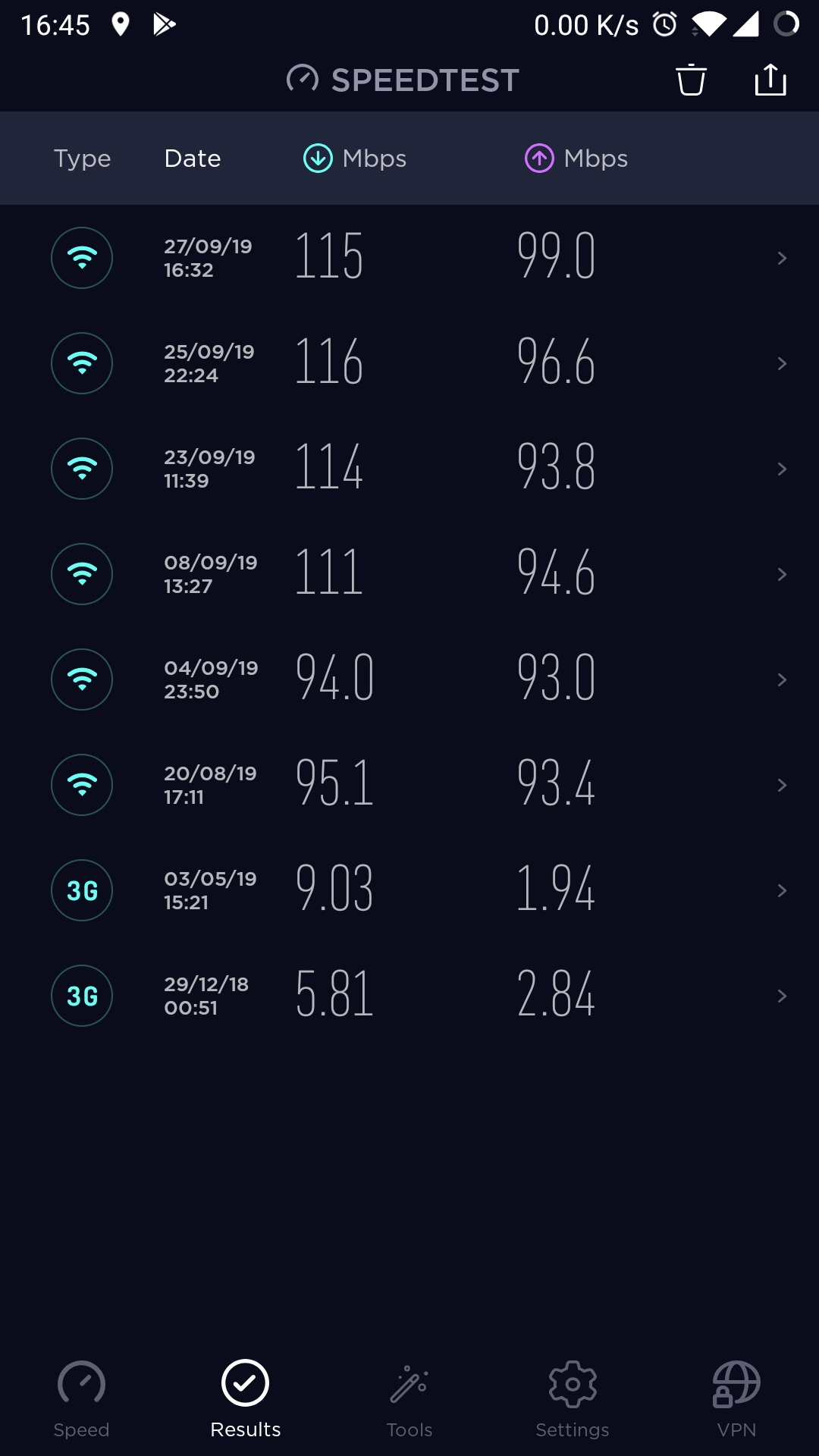This screenshot has width=819, height=1456.
Task: Share the test results
Action: click(770, 80)
